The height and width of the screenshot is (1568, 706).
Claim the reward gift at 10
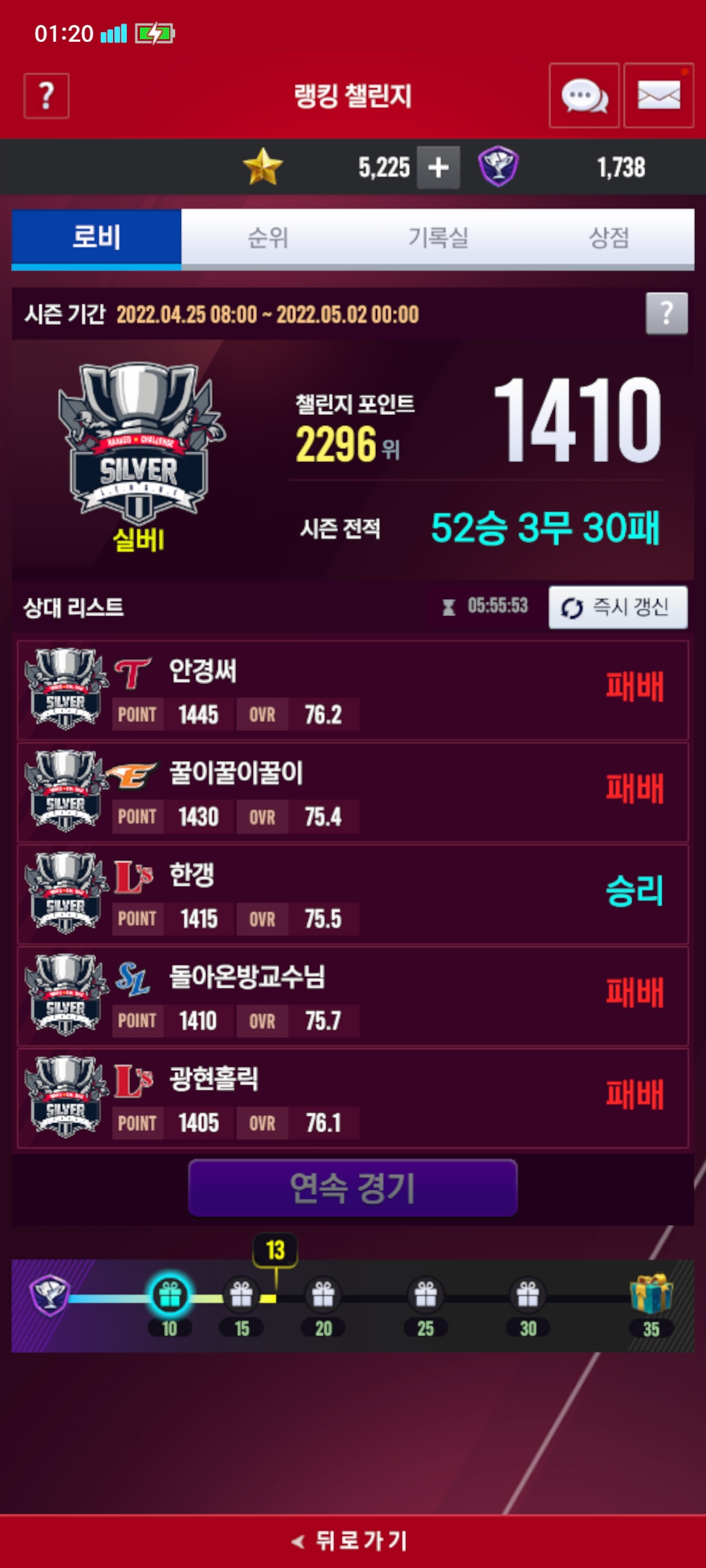click(x=170, y=1295)
